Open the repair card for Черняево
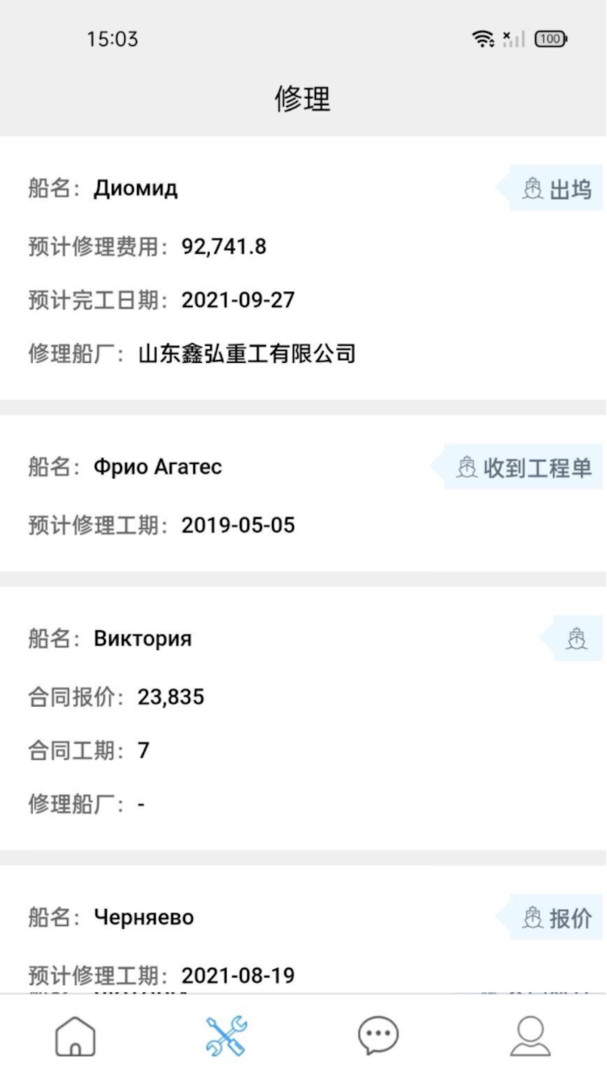Image resolution: width=607 pixels, height=1080 pixels. coord(303,935)
